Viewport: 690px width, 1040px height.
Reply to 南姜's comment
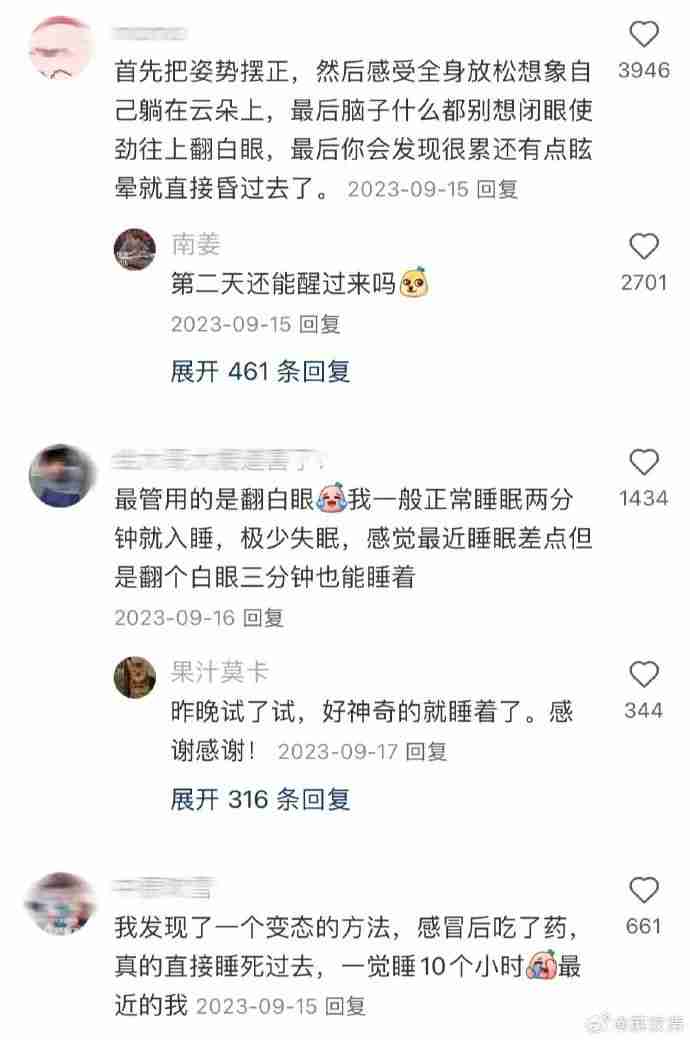pyautogui.click(x=321, y=324)
